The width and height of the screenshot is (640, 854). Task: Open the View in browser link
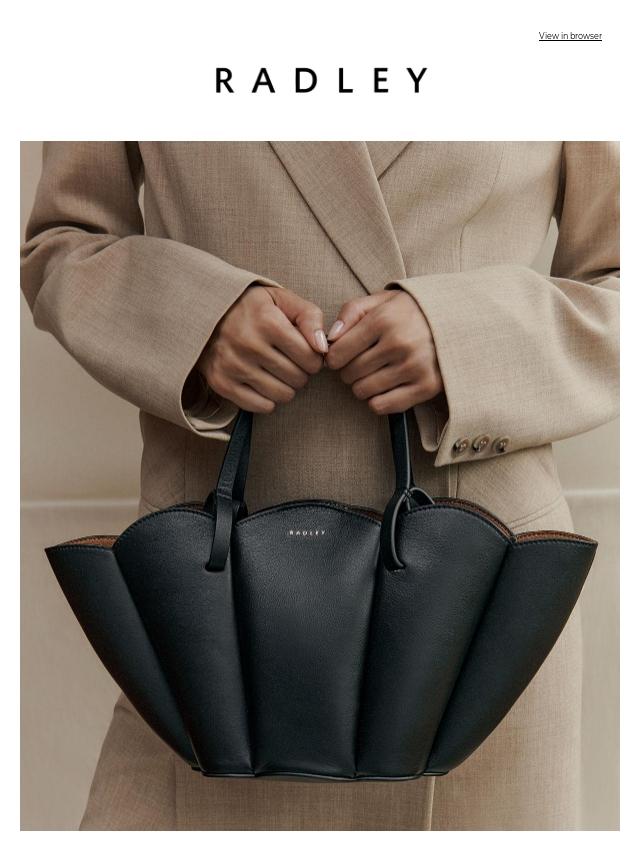(x=570, y=36)
